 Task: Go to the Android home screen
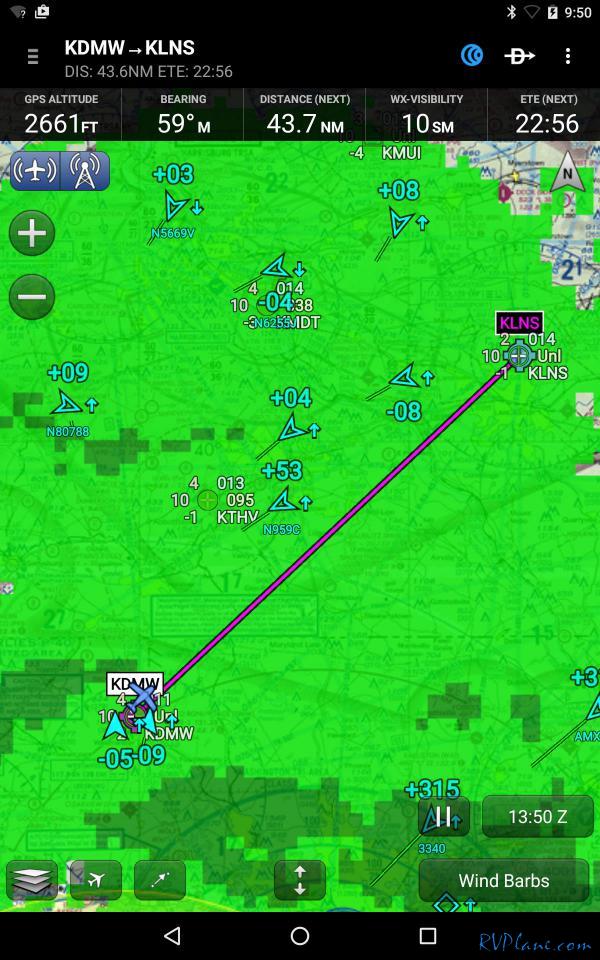coord(300,936)
